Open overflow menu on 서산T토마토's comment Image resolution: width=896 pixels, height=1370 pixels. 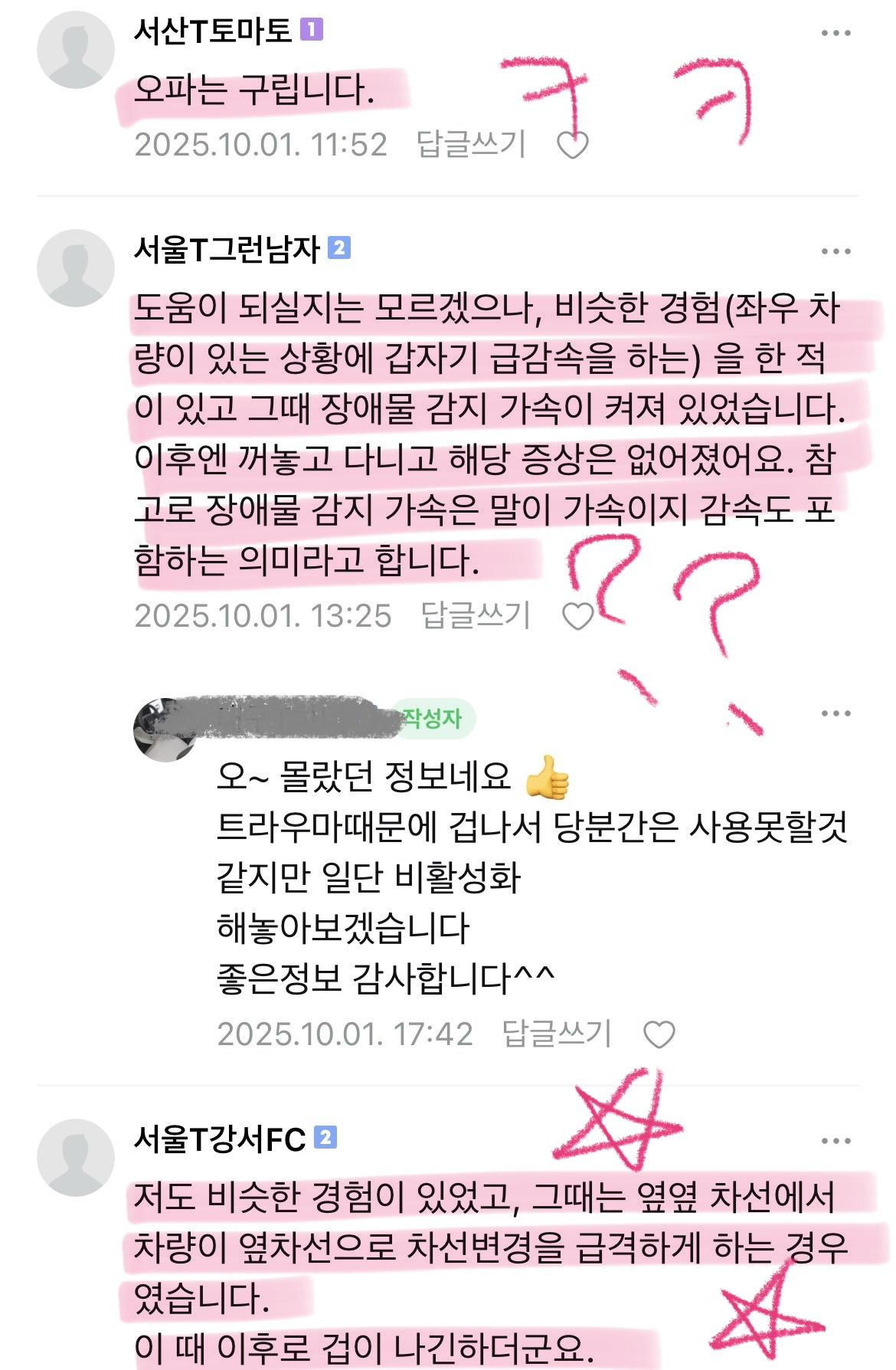pos(836,33)
